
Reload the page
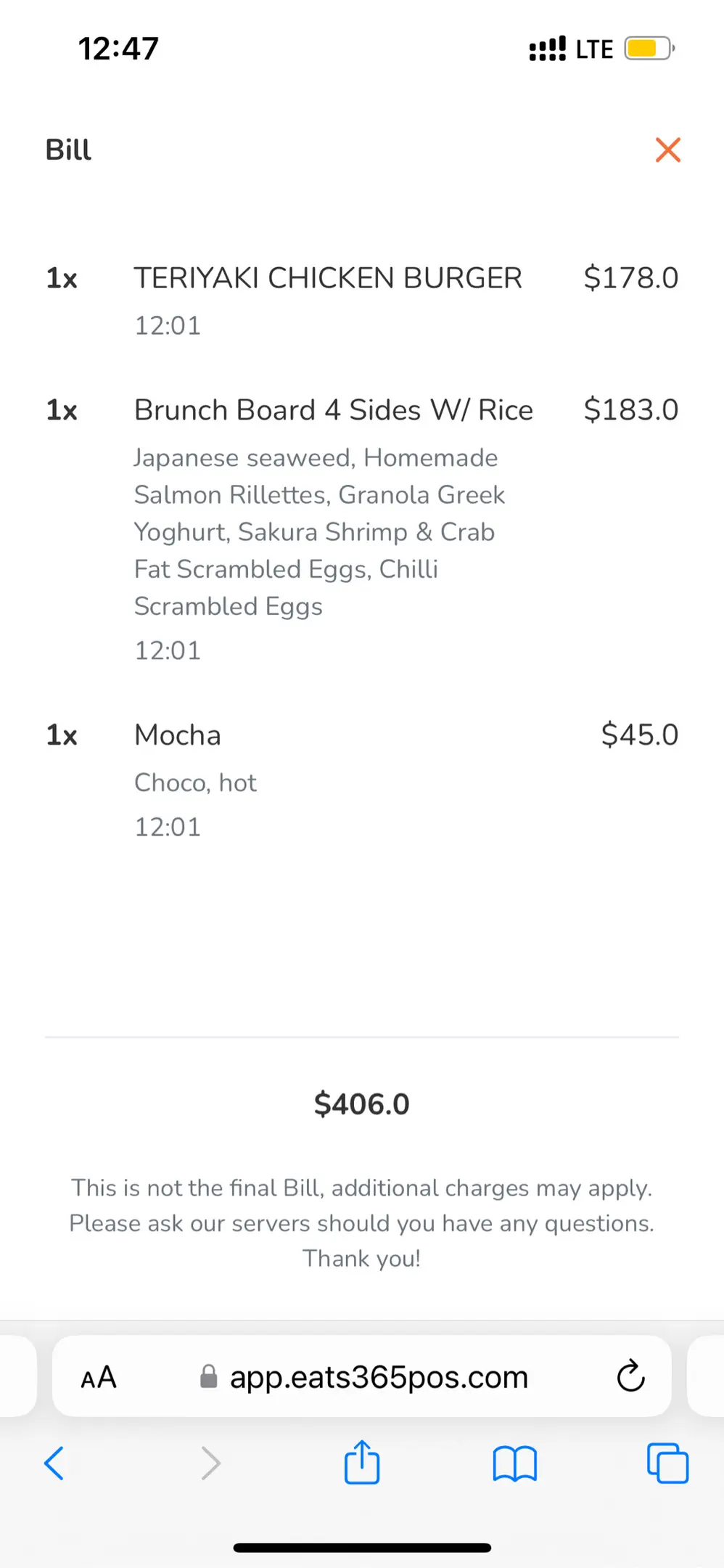tap(630, 1376)
